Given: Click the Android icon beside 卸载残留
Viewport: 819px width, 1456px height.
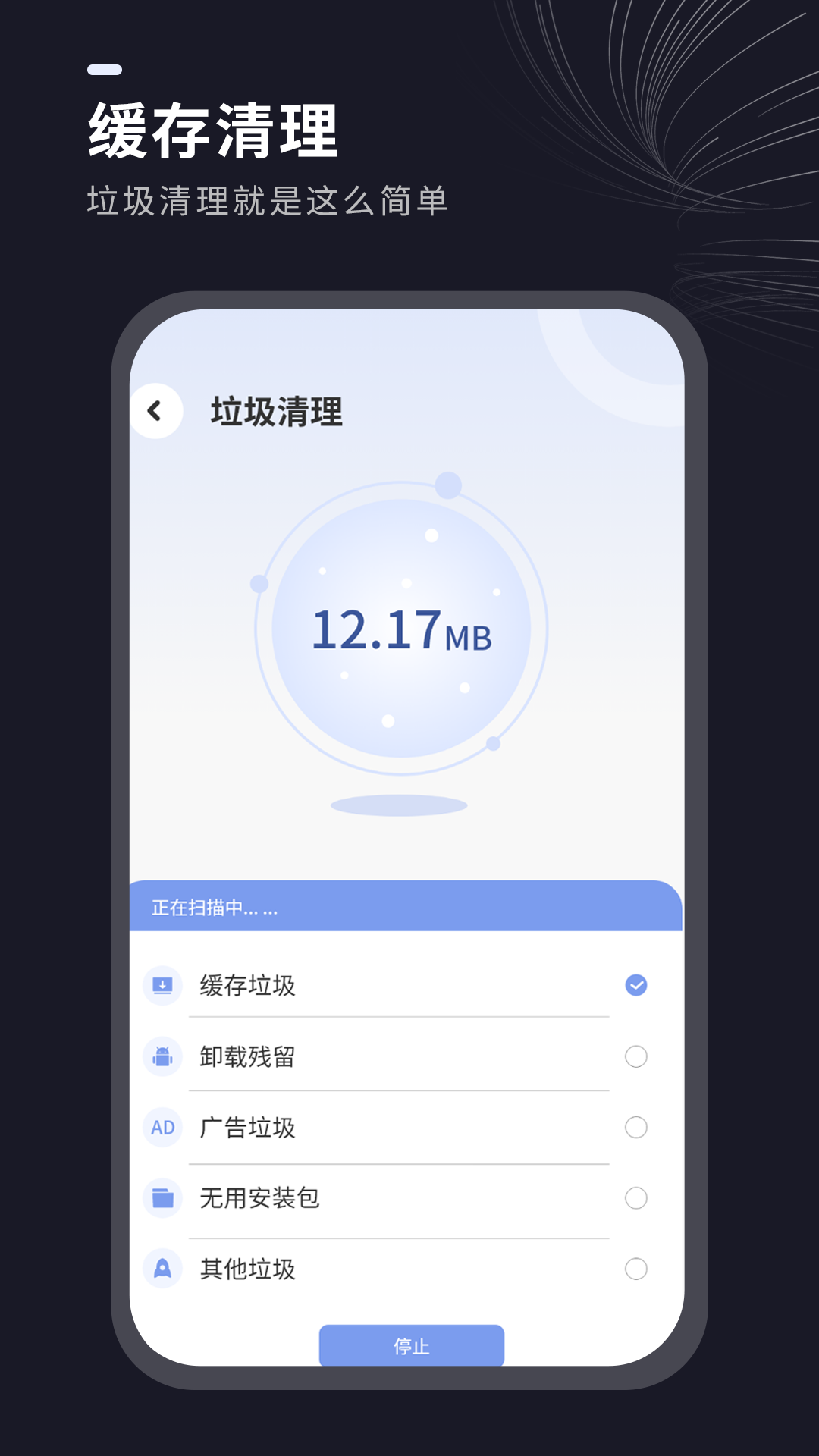Looking at the screenshot, I should coord(162,1056).
